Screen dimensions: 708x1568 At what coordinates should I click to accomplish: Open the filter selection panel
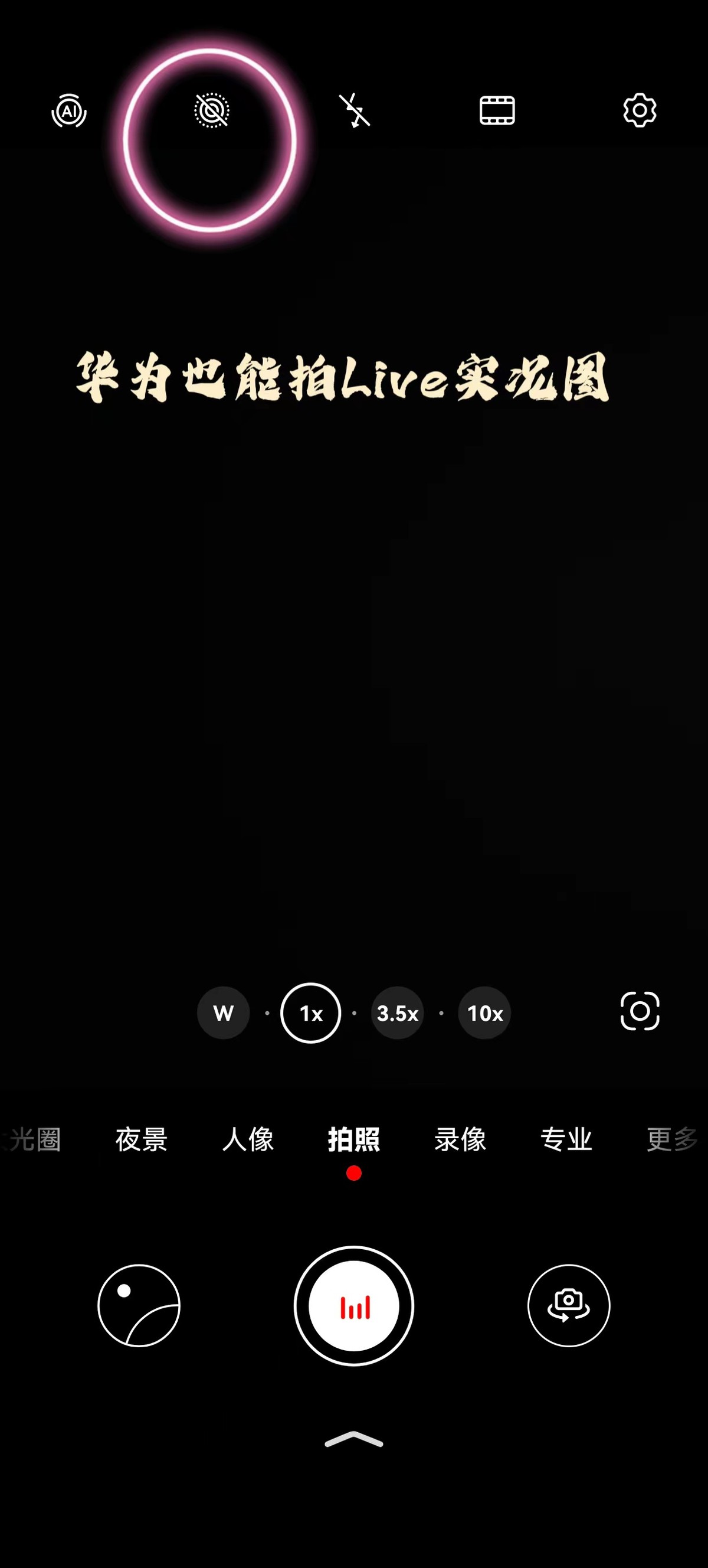click(x=496, y=111)
